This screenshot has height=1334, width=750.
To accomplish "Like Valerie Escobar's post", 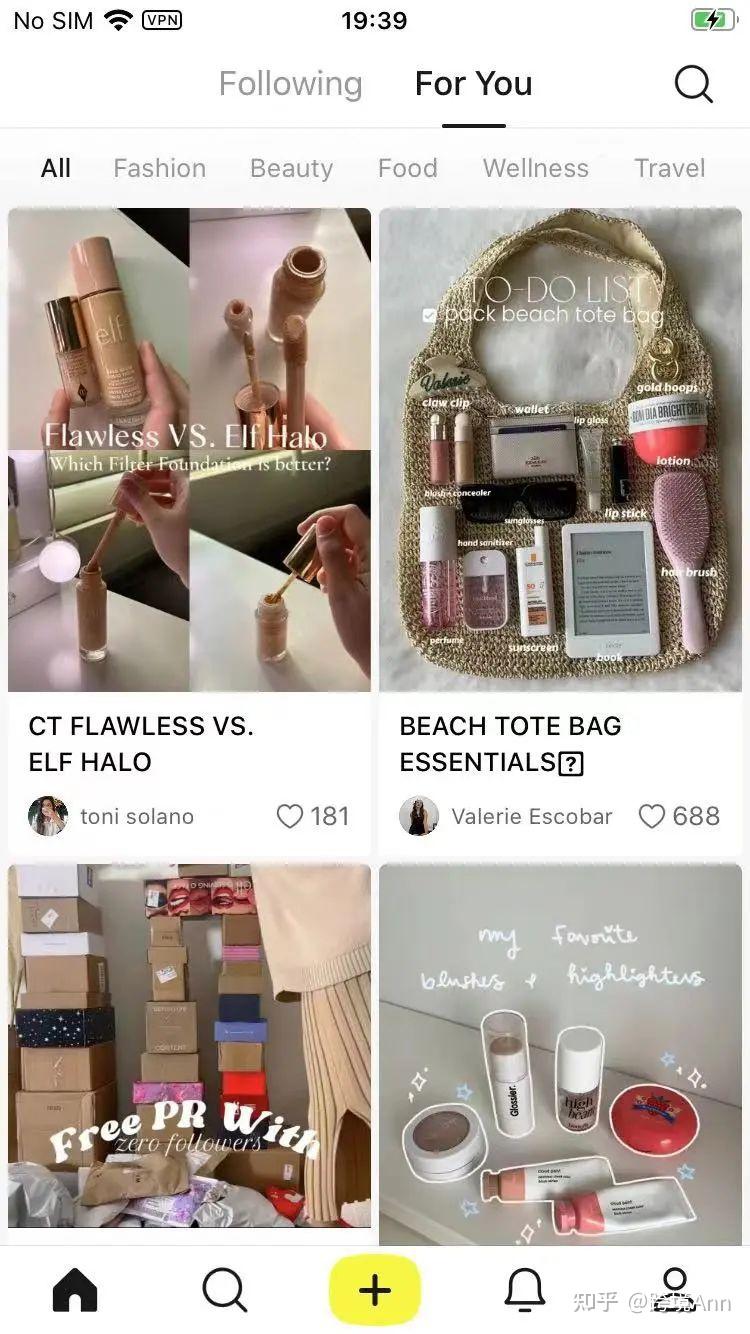I will click(652, 816).
